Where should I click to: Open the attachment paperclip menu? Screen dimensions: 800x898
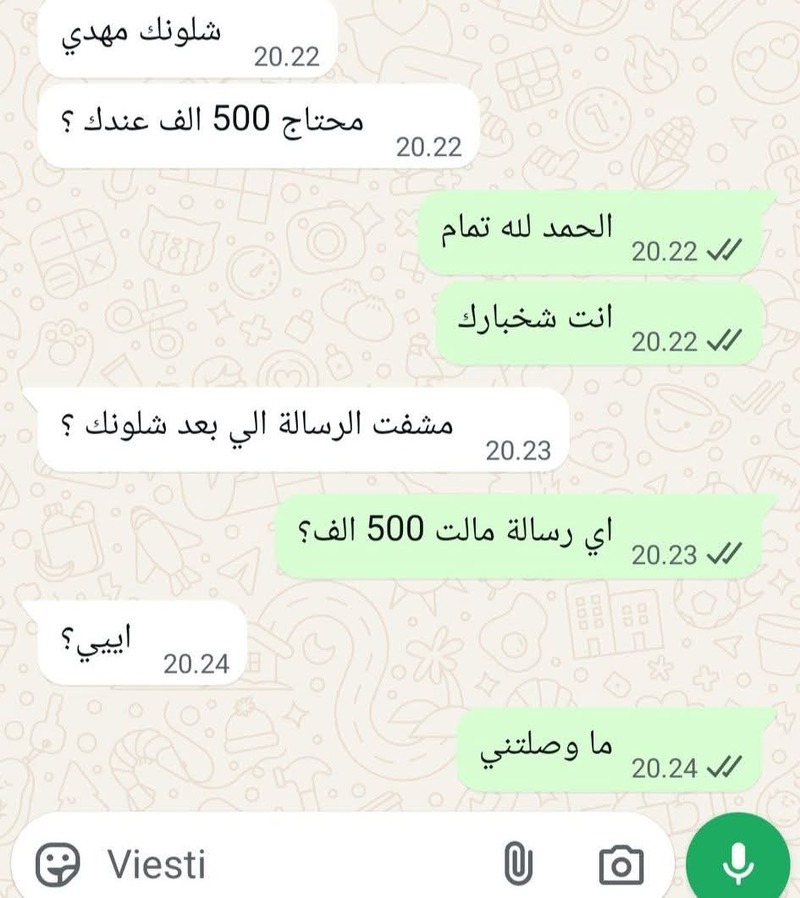[x=517, y=862]
